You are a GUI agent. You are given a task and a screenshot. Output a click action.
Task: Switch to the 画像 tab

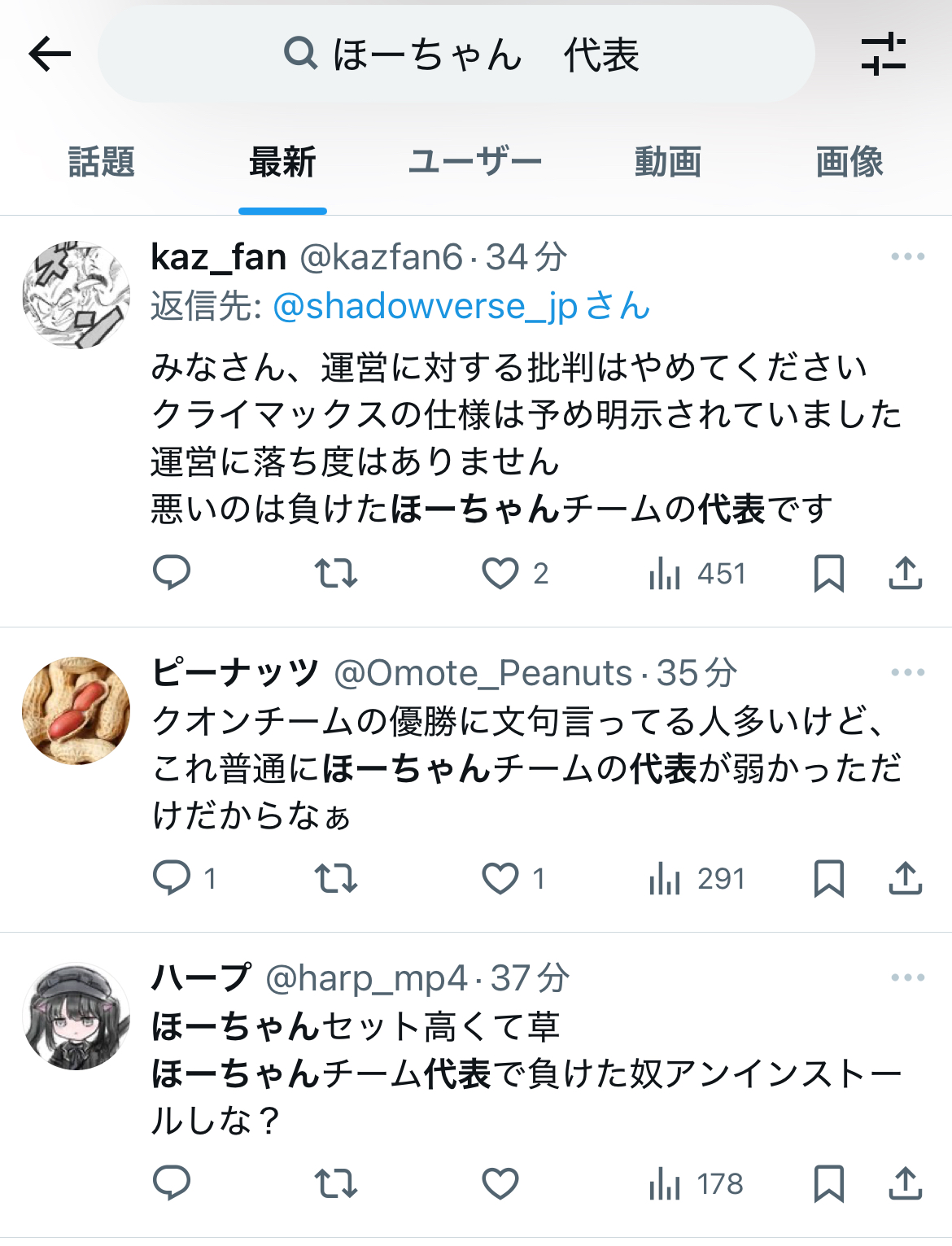tap(849, 162)
